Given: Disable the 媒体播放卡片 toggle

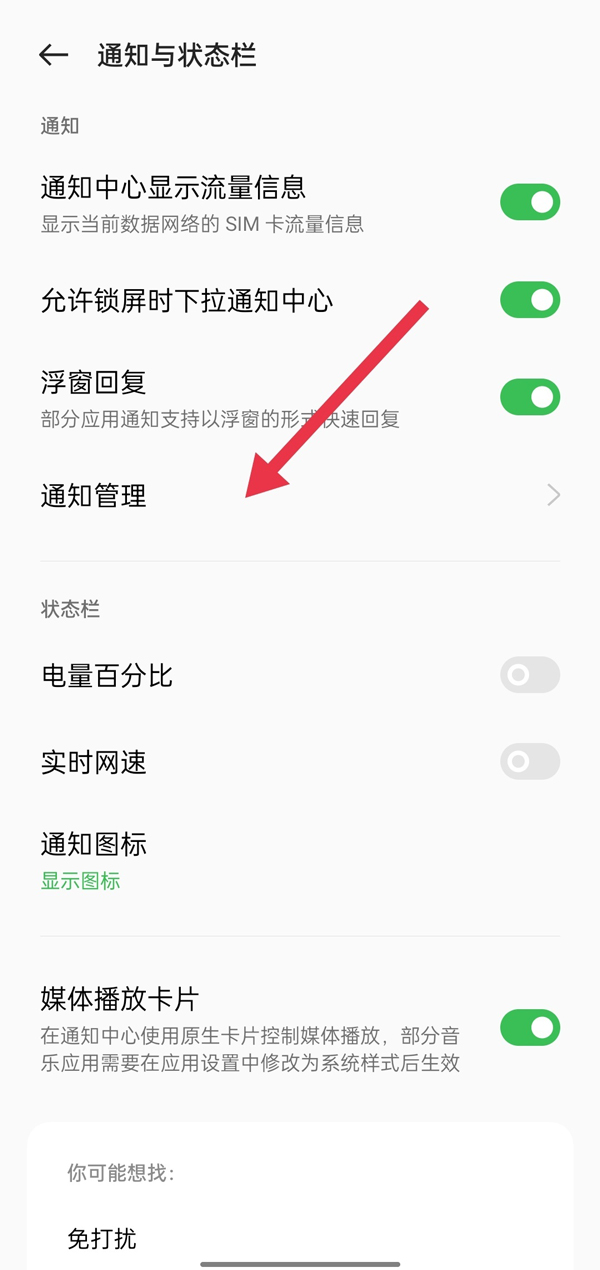Looking at the screenshot, I should pyautogui.click(x=530, y=1027).
